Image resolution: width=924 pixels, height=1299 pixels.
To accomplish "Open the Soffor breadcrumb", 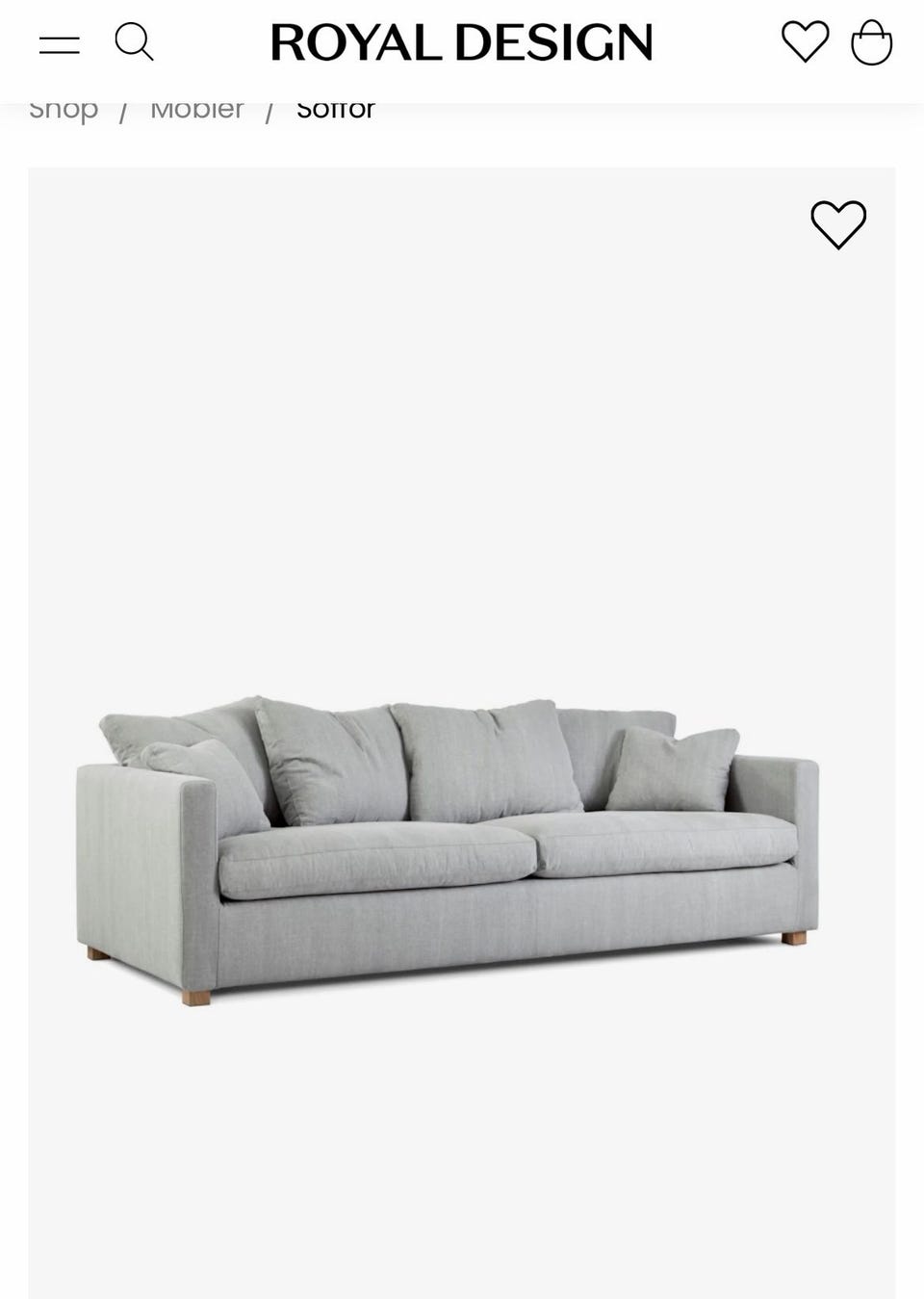I will tap(335, 110).
